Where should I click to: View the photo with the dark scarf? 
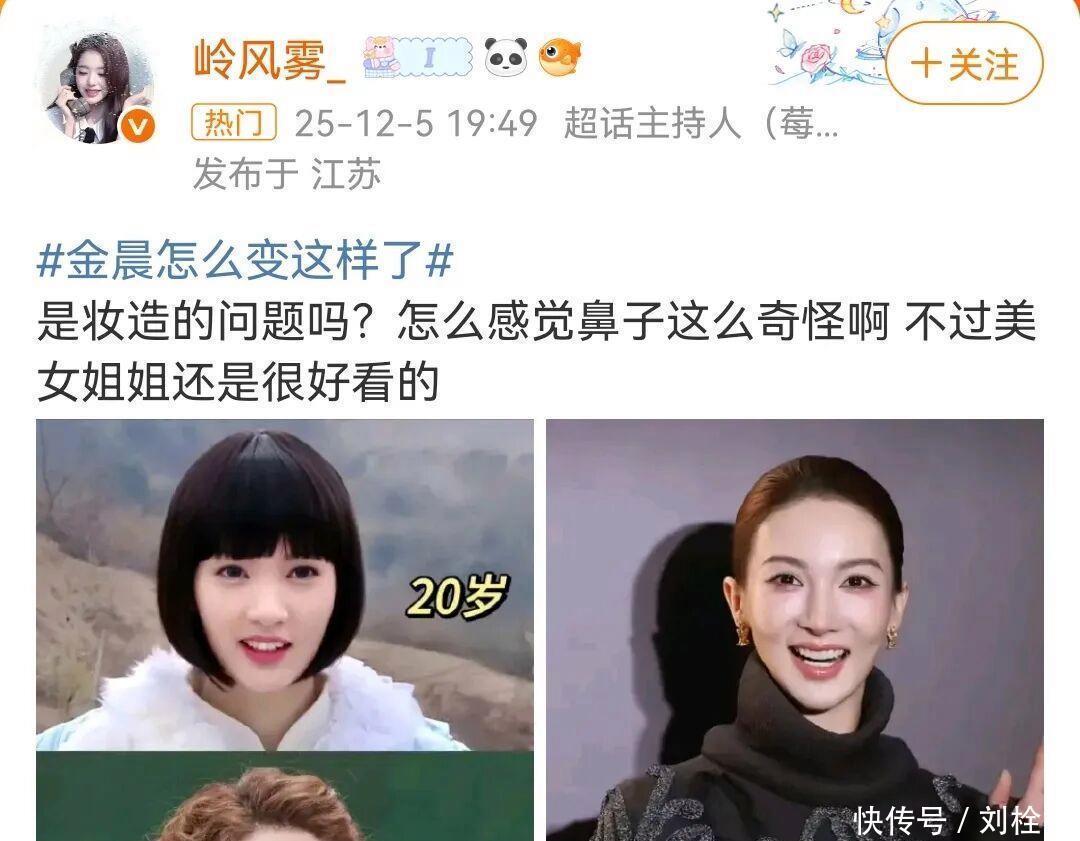[x=795, y=630]
